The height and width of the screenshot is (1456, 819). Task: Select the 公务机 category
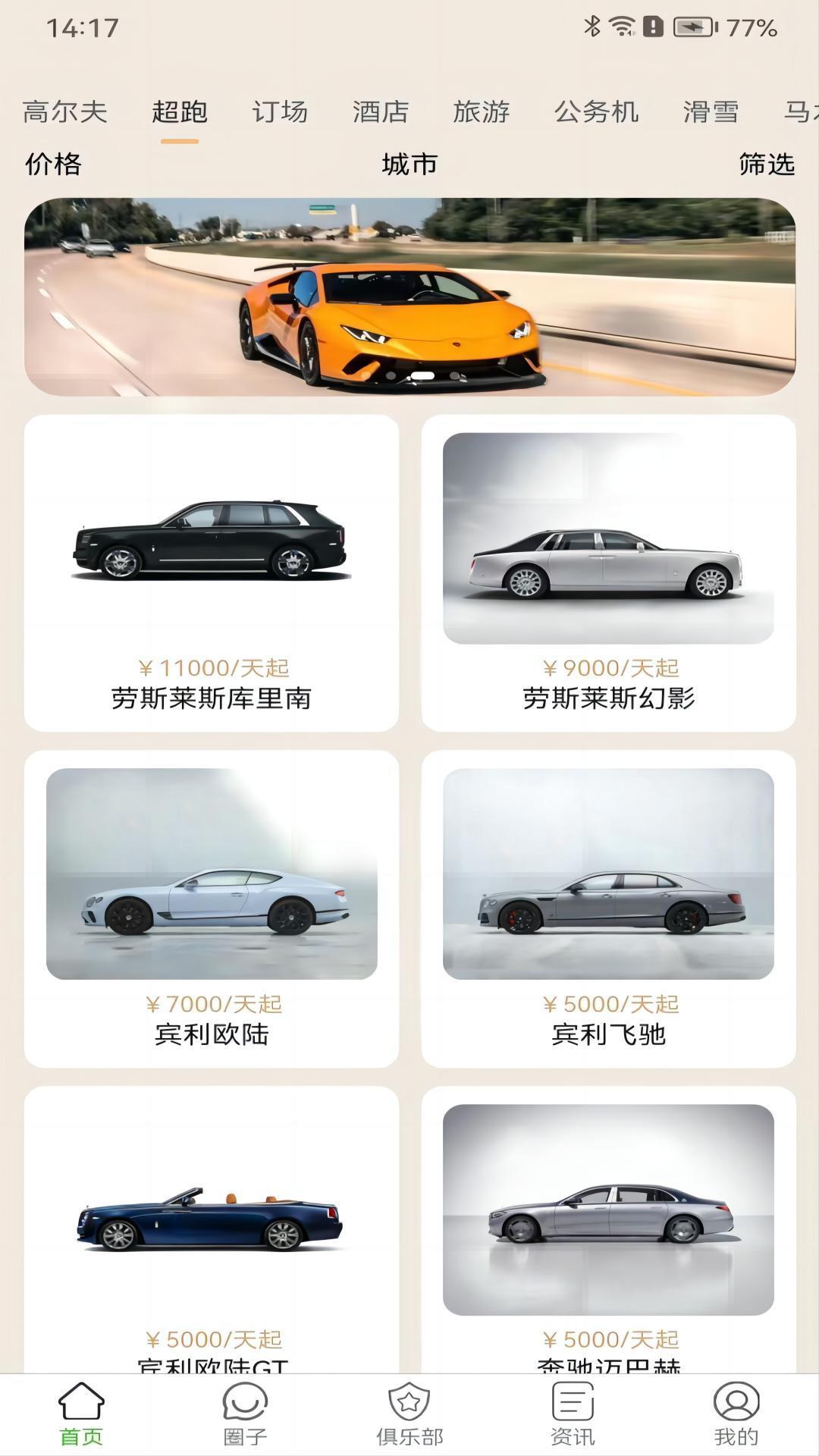click(596, 111)
